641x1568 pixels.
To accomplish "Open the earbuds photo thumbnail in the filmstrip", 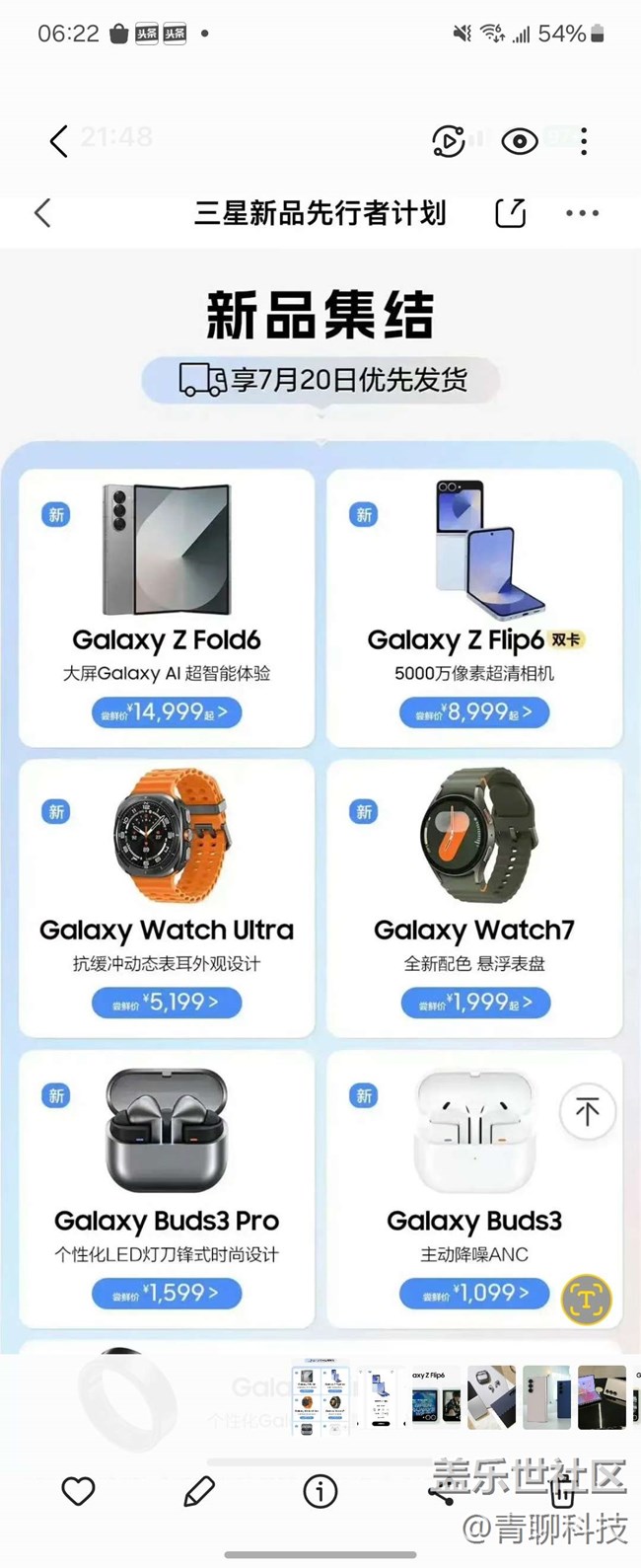I will tap(491, 1396).
